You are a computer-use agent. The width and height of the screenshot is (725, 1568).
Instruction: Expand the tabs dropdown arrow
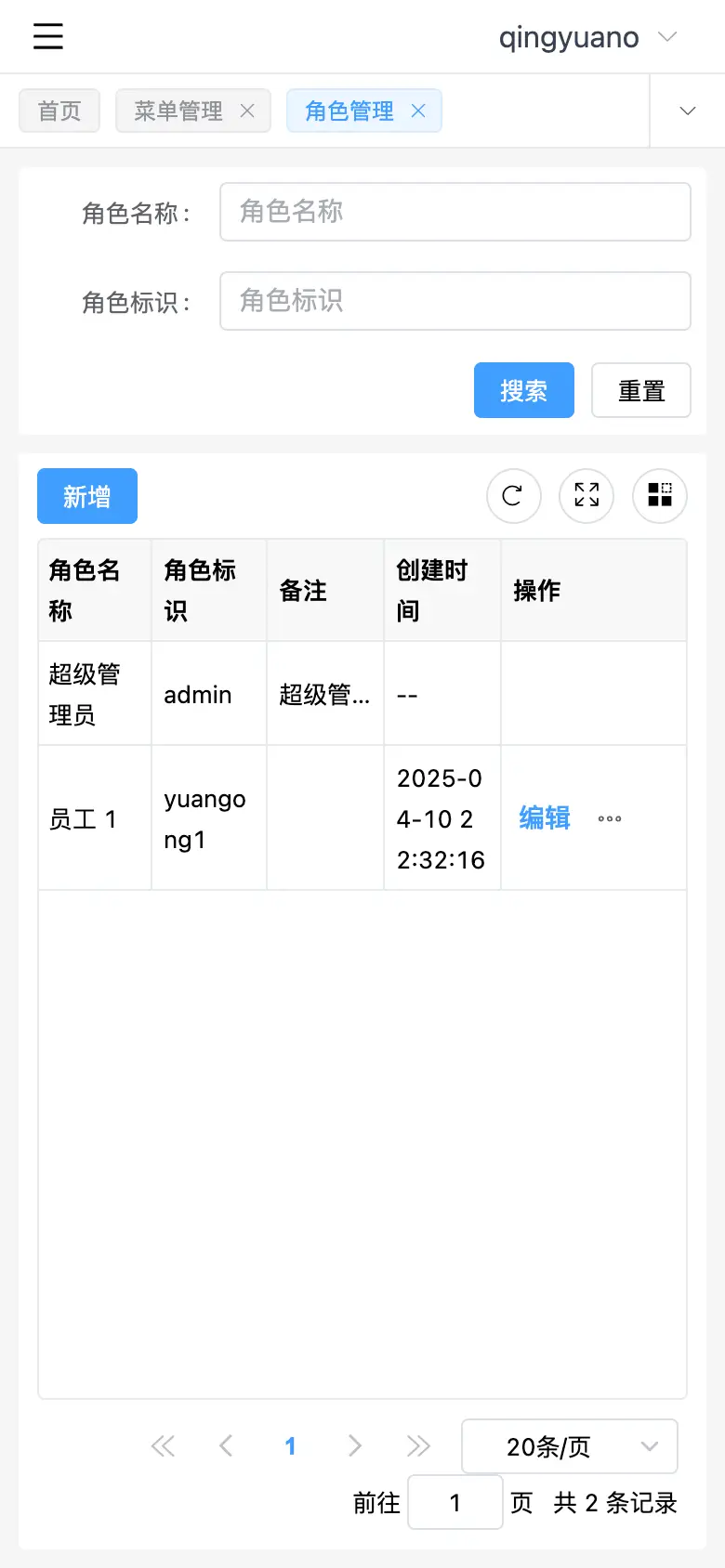[687, 111]
